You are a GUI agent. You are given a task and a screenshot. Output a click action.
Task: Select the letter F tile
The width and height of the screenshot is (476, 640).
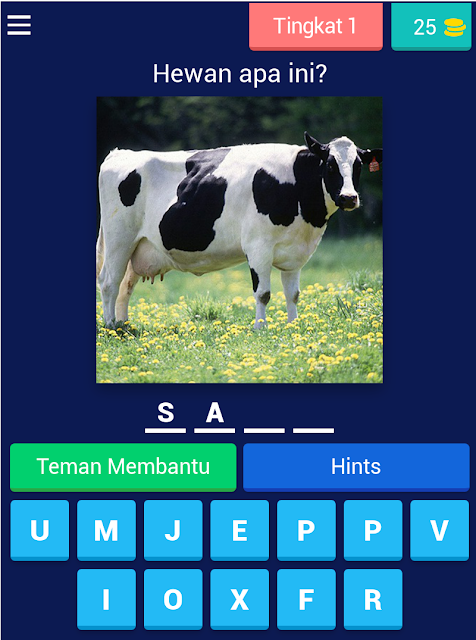coord(306,599)
